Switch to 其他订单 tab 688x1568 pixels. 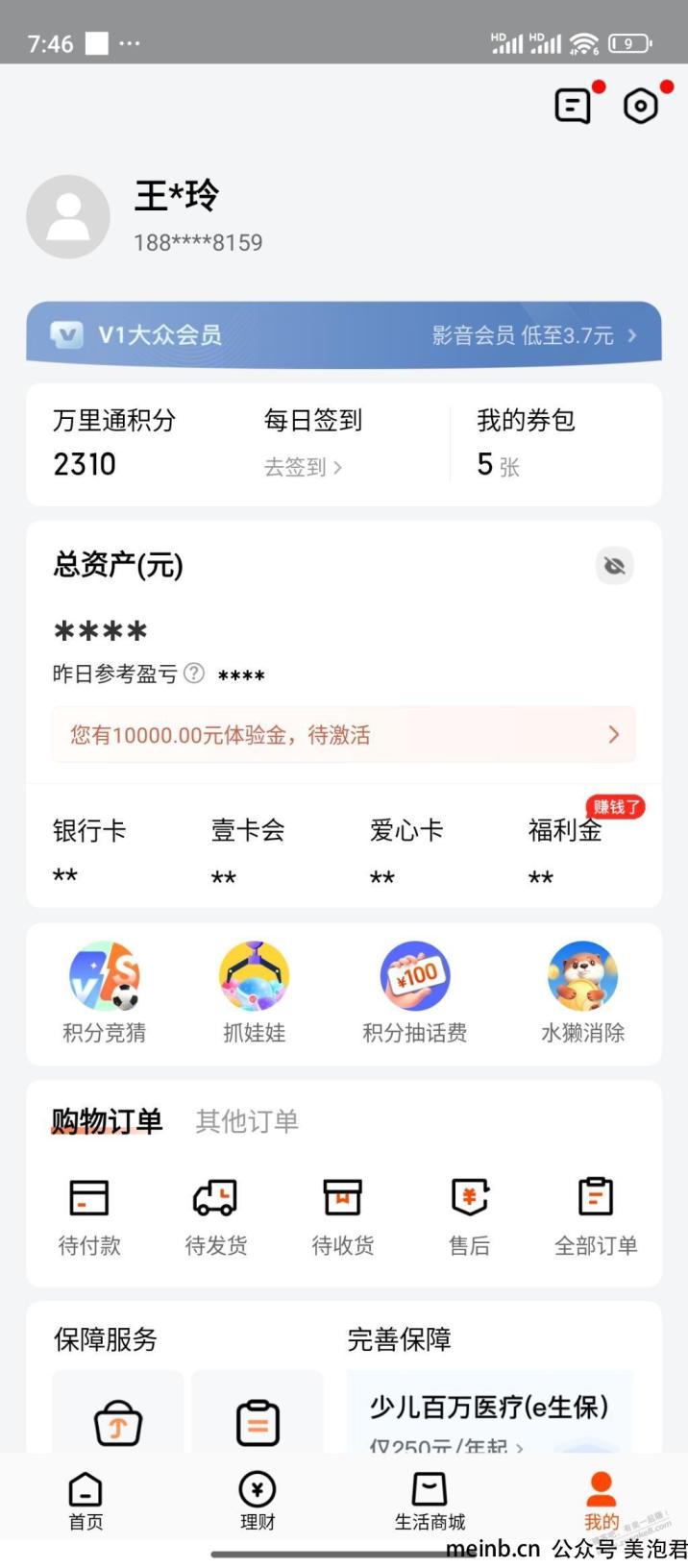pos(247,1121)
